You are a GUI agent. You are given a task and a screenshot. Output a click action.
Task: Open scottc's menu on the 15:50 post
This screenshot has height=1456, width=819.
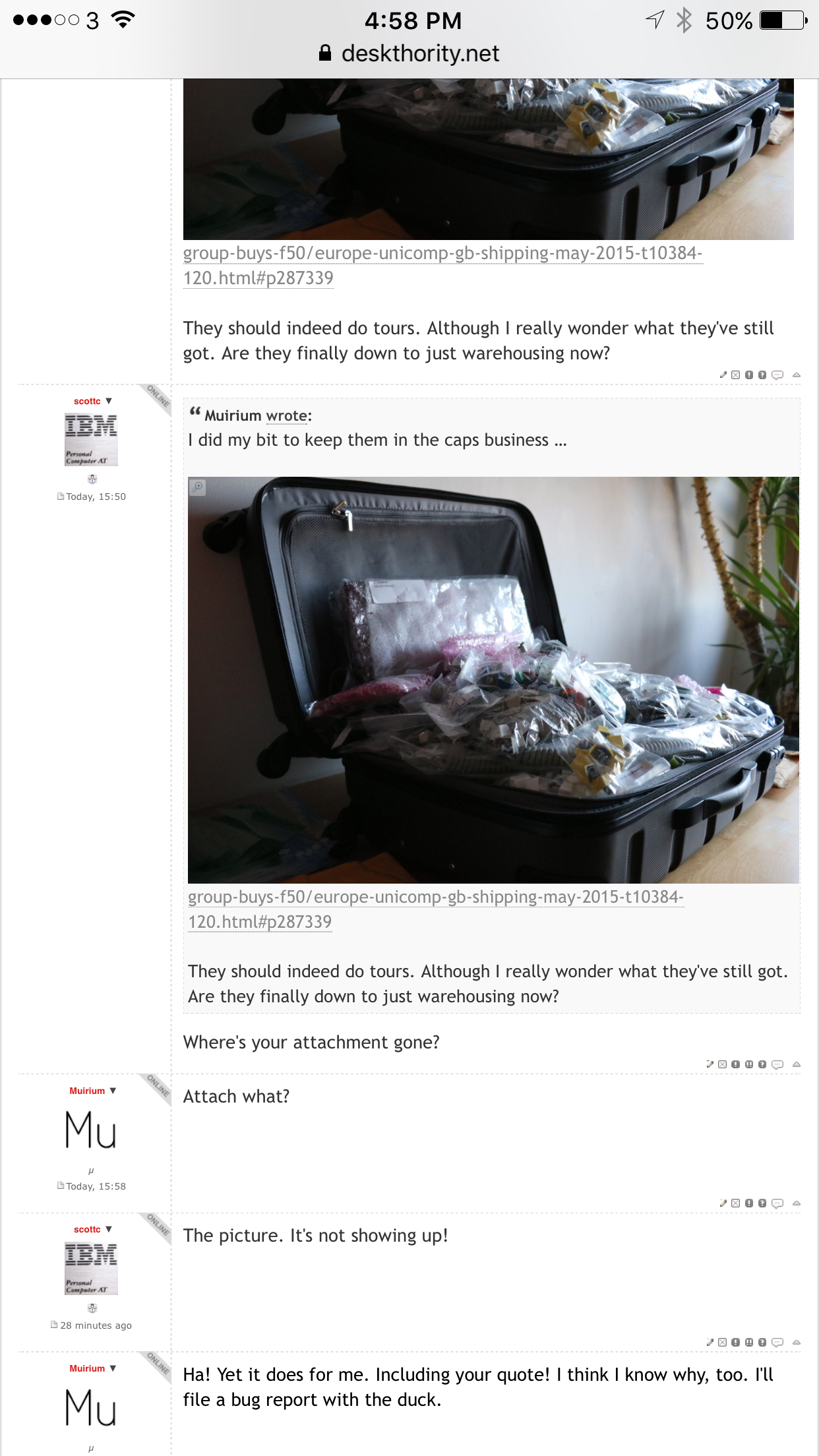pyautogui.click(x=109, y=401)
